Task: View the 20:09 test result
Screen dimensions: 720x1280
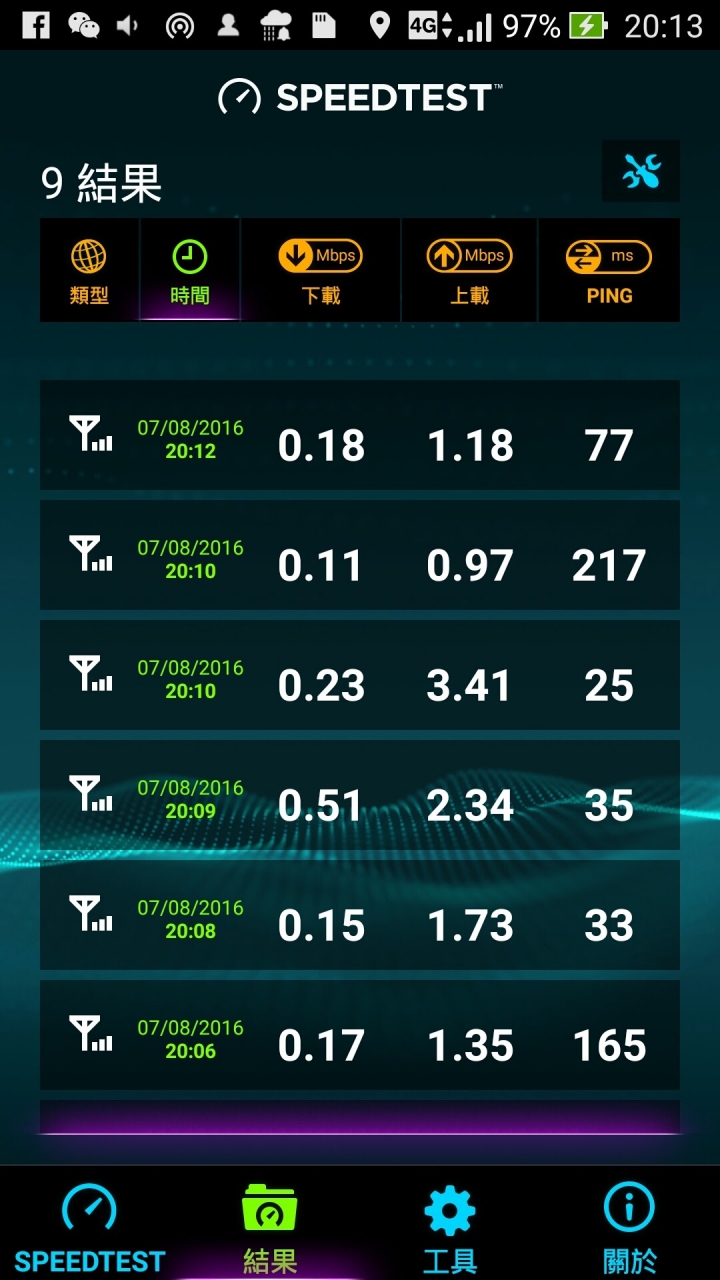Action: click(x=360, y=796)
